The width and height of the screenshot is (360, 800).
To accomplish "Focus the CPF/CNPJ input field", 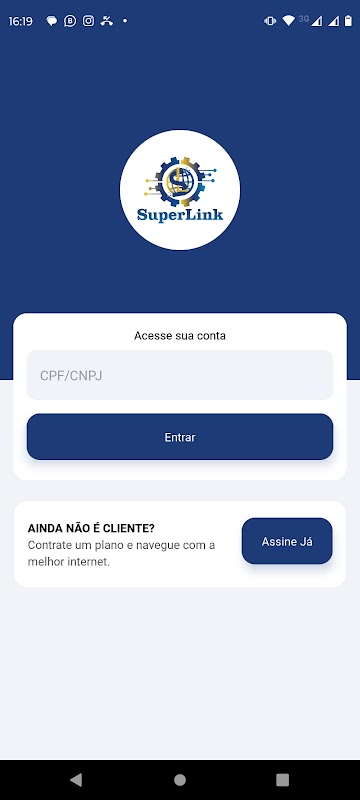I will click(x=179, y=375).
